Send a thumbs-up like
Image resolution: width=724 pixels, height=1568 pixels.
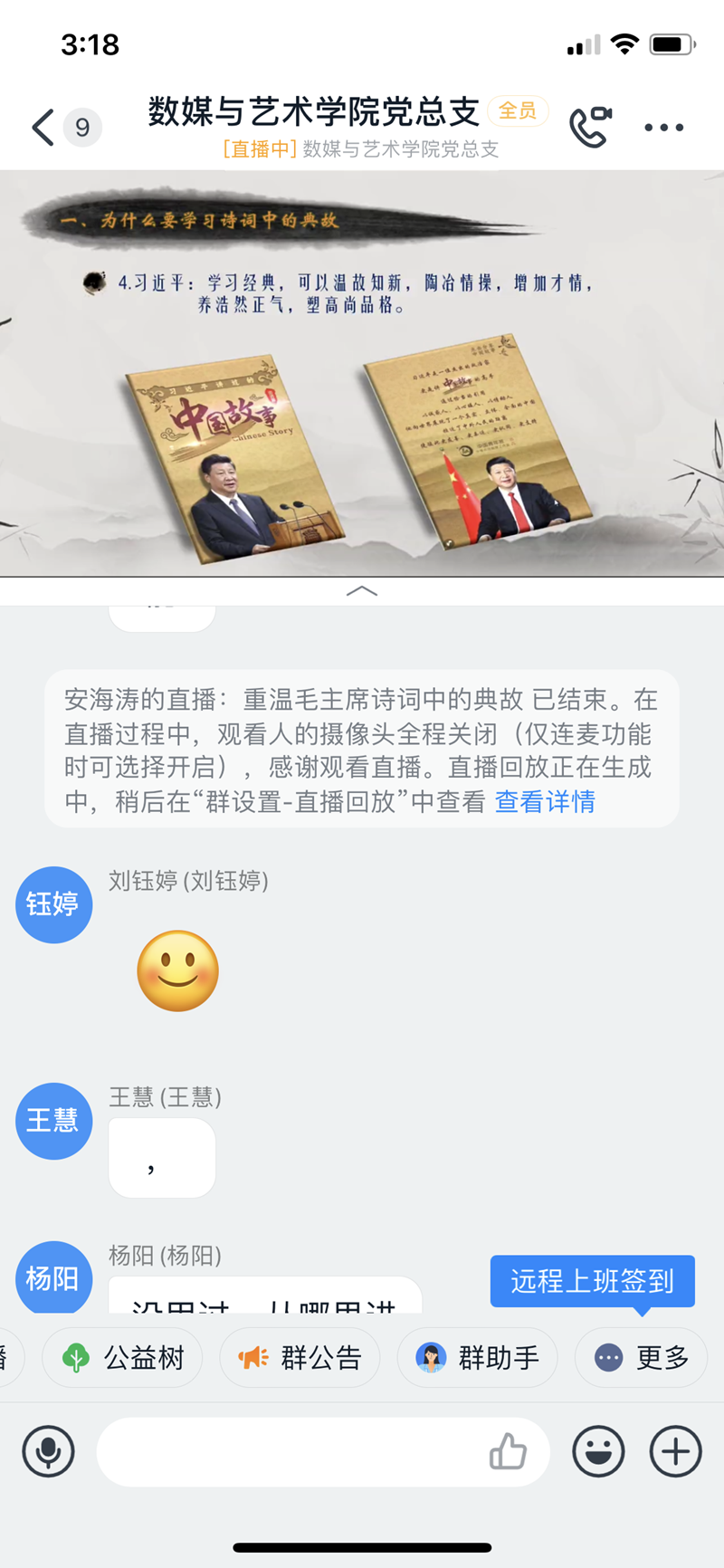pyautogui.click(x=508, y=1452)
